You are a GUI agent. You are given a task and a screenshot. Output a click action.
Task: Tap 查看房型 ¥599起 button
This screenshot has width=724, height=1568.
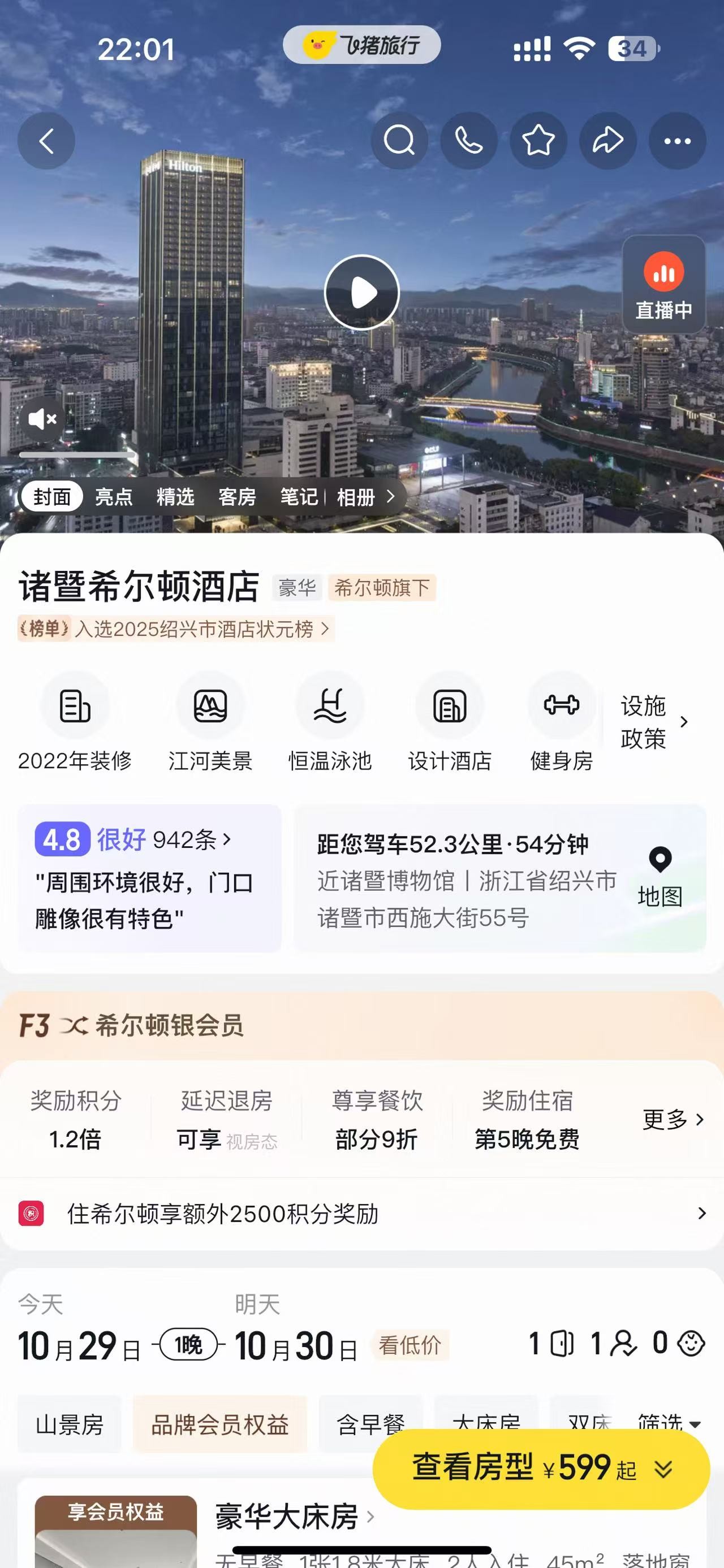[x=541, y=1468]
